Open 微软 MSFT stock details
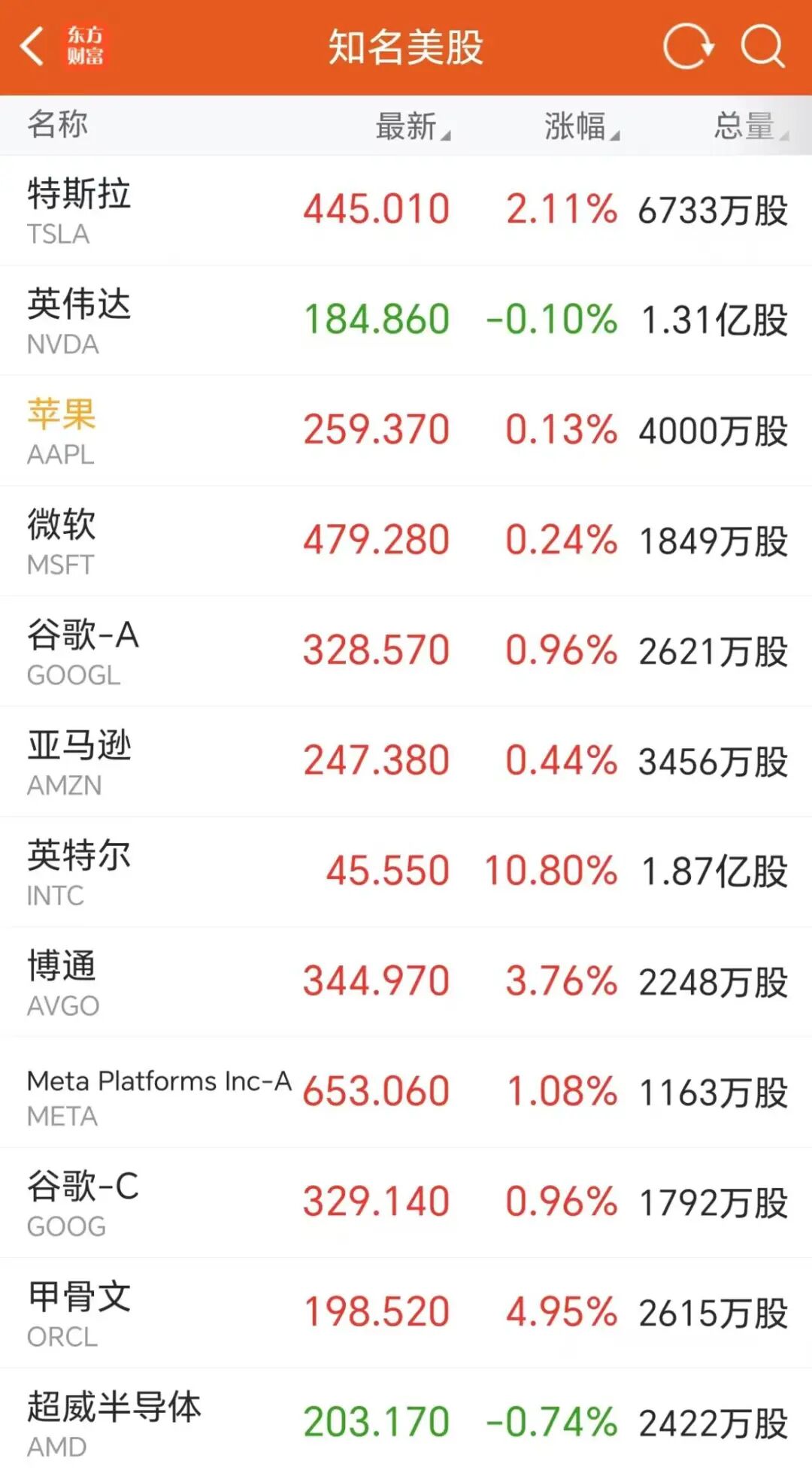 pyautogui.click(x=406, y=541)
